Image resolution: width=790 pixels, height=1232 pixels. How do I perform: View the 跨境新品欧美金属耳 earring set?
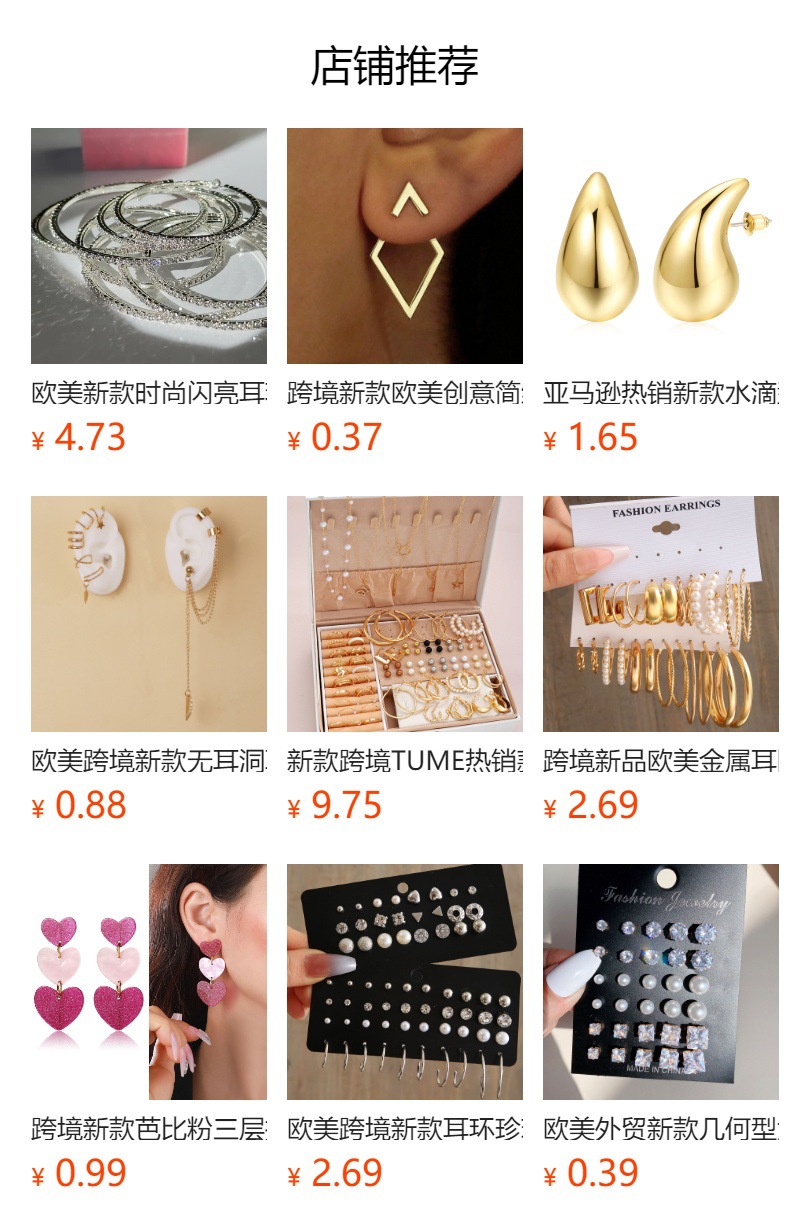(661, 614)
